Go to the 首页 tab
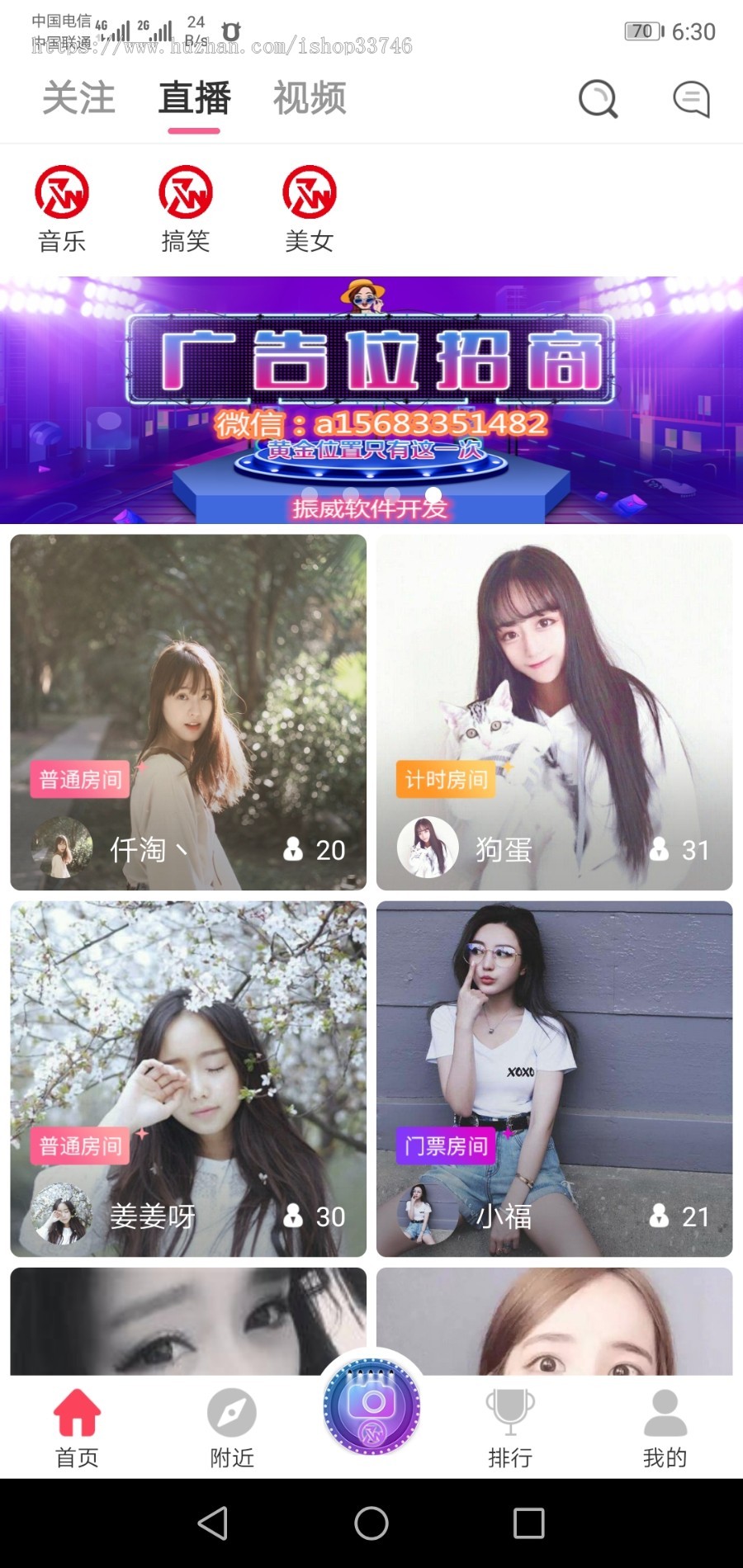Viewport: 743px width, 1568px height. pos(77,1428)
